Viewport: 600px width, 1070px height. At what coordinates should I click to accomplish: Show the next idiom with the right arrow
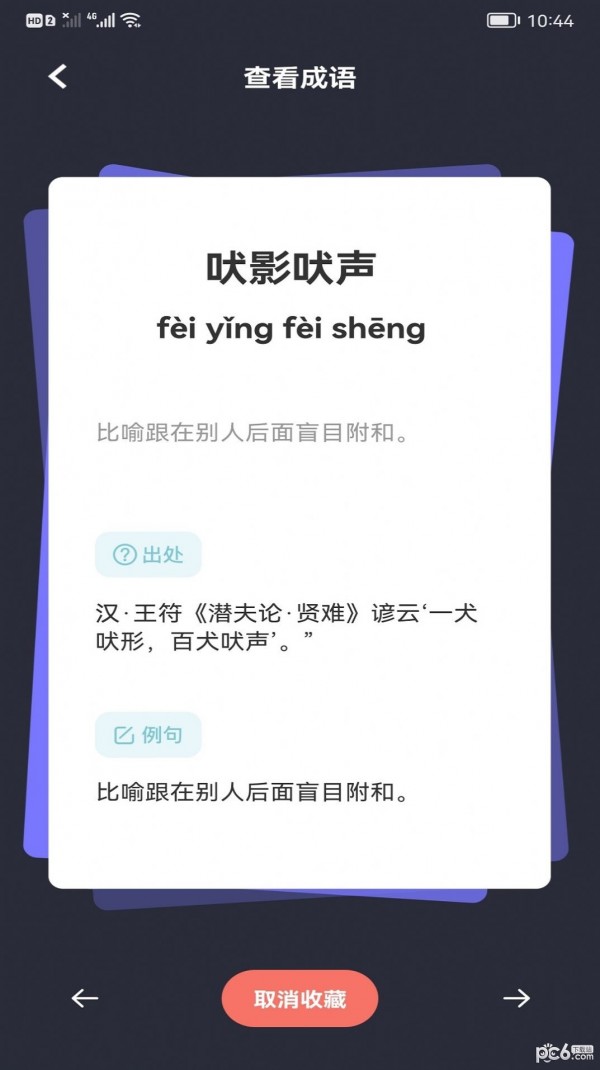click(516, 997)
